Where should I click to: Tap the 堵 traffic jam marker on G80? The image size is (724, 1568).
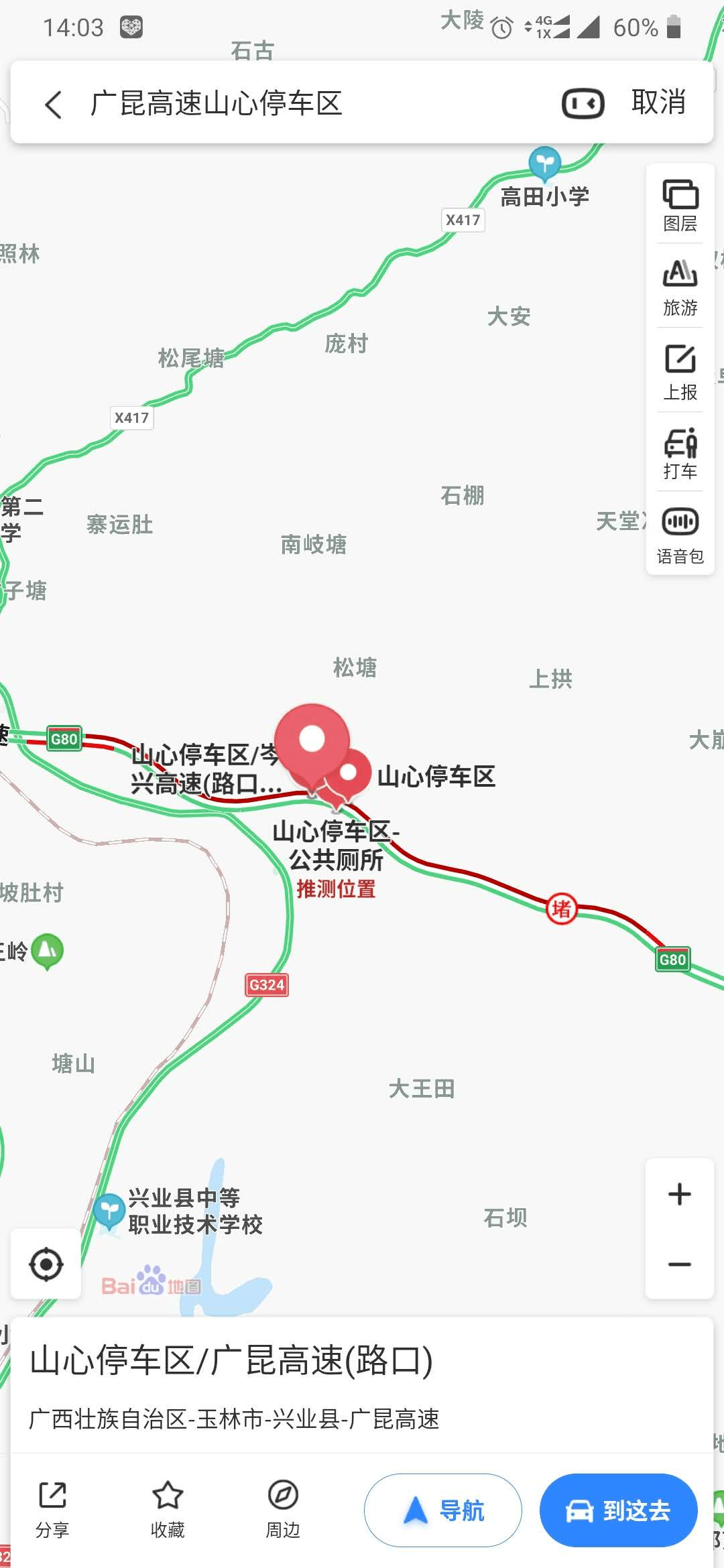pos(561,909)
